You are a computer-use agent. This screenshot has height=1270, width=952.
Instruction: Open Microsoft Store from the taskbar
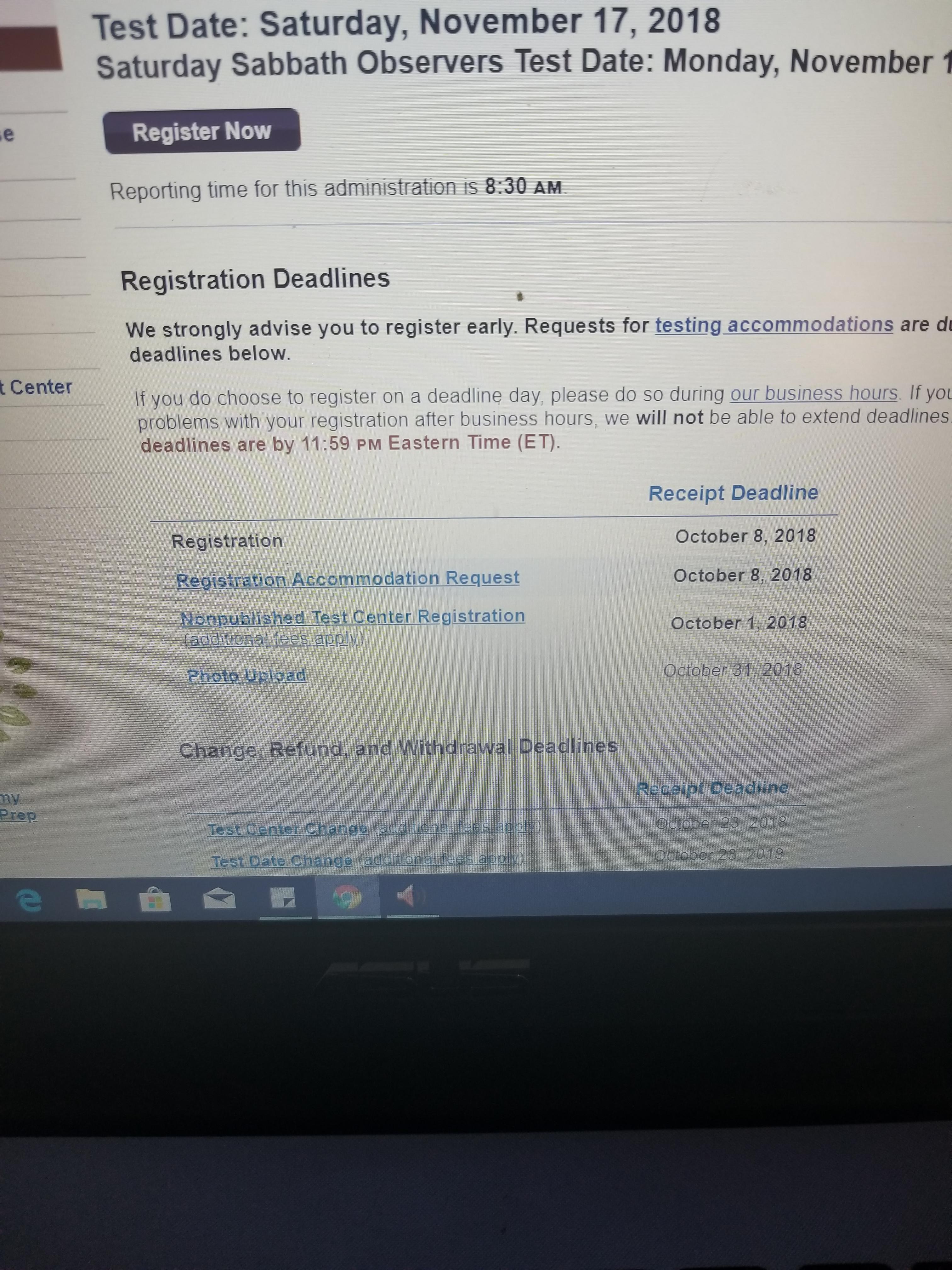click(x=155, y=900)
